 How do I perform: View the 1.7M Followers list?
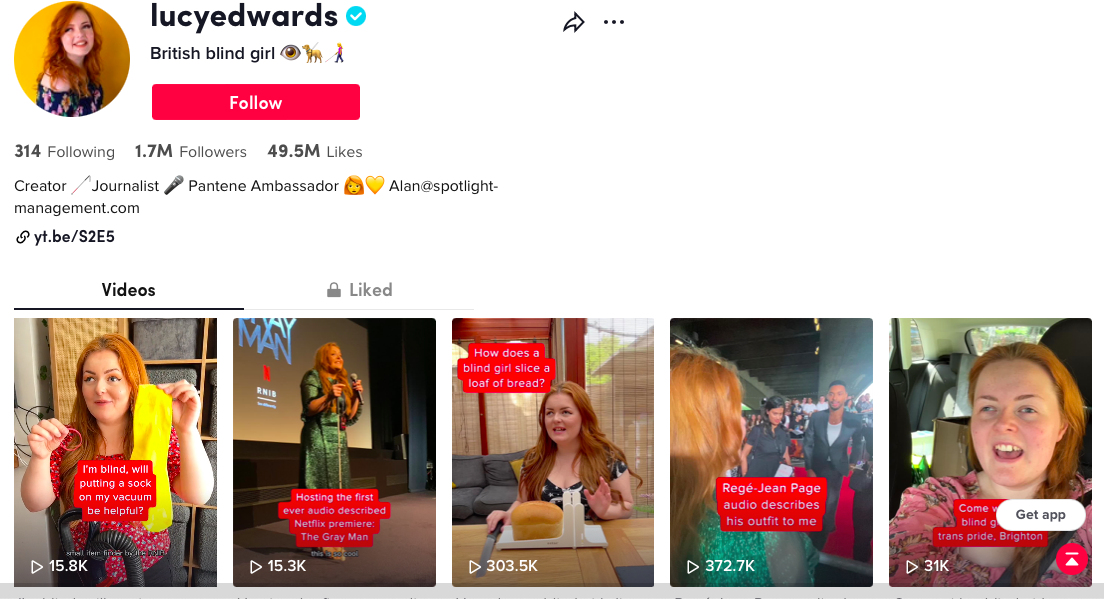click(190, 152)
